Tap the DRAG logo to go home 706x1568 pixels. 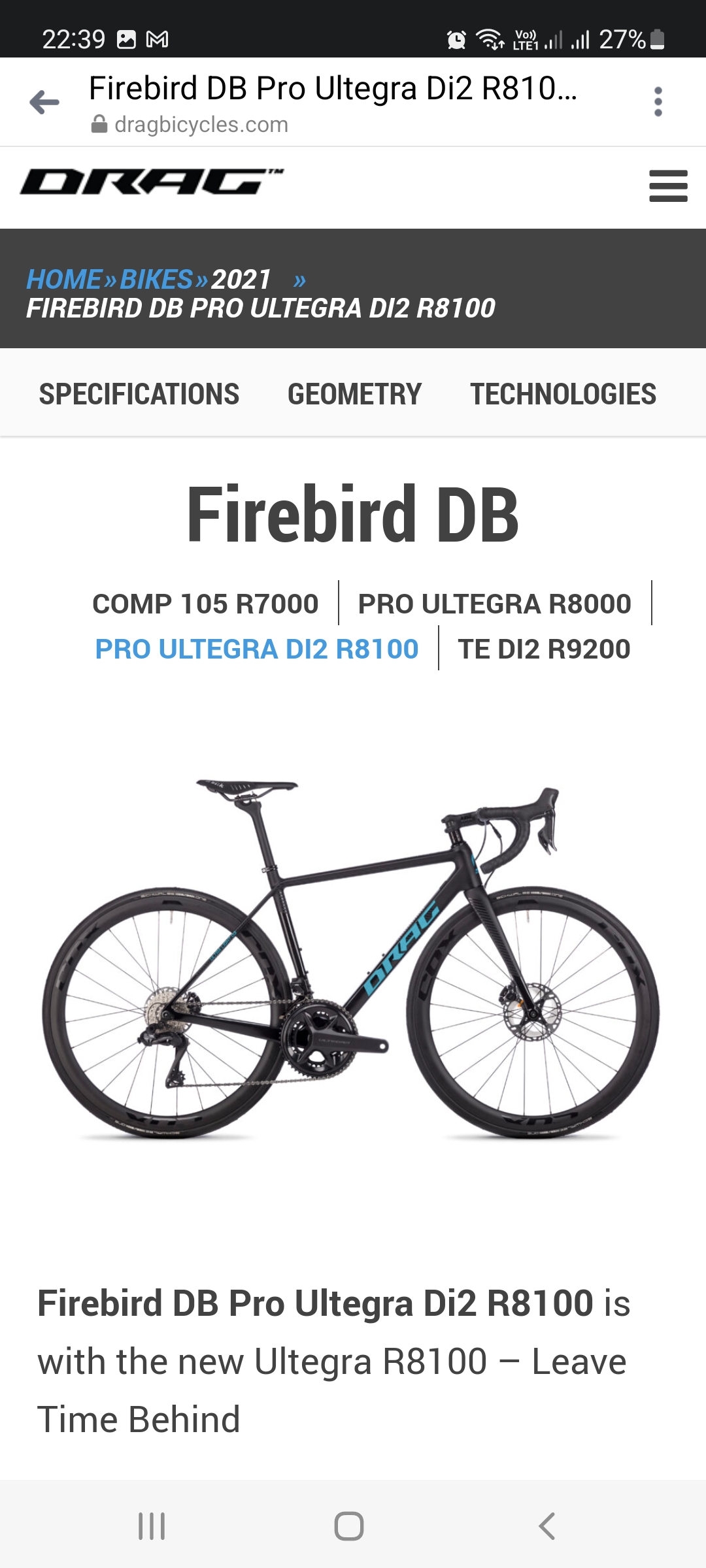pyautogui.click(x=152, y=182)
